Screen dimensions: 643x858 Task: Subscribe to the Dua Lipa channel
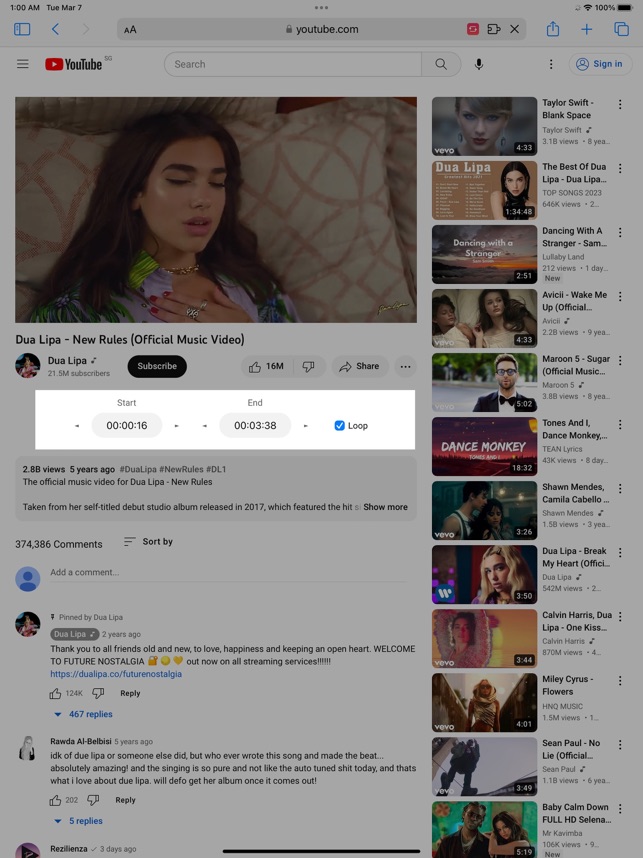(x=157, y=366)
